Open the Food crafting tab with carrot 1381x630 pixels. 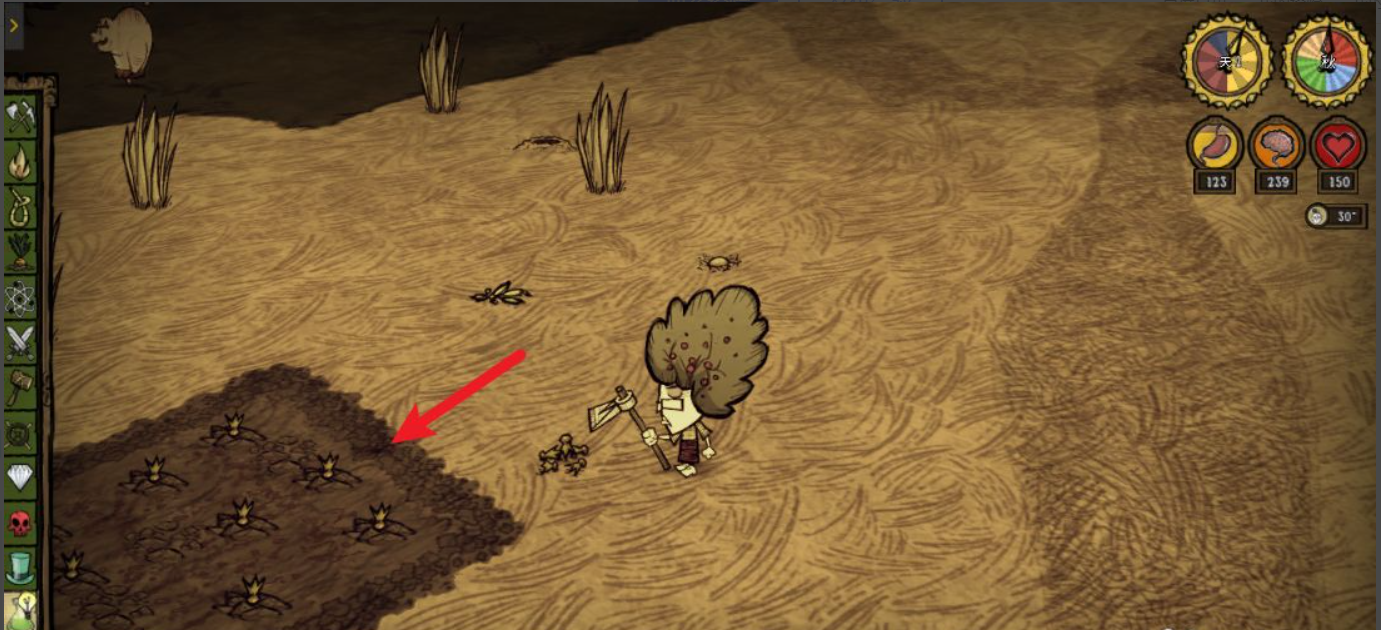[20, 250]
